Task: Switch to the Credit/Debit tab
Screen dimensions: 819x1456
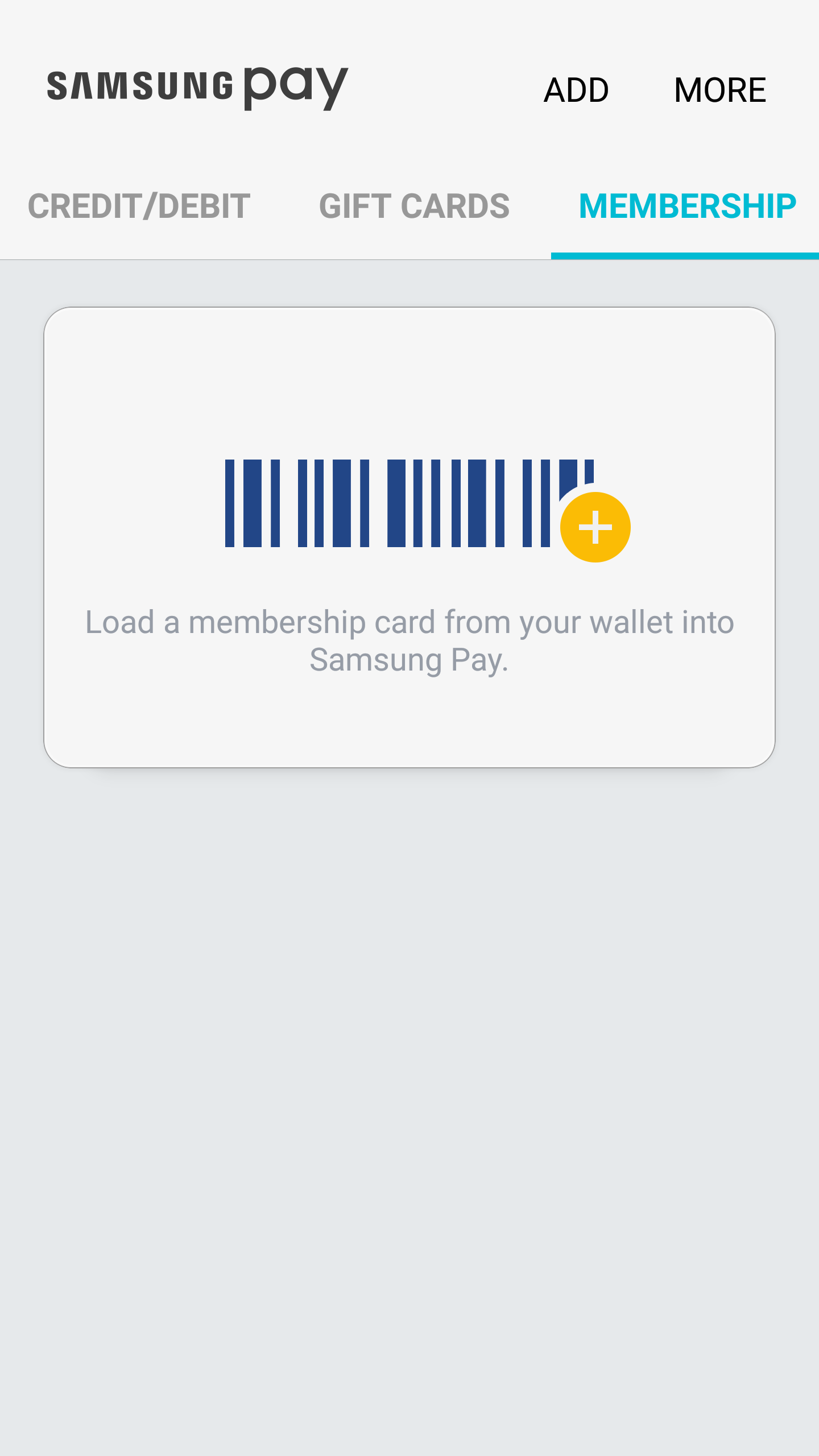Action: (x=139, y=206)
